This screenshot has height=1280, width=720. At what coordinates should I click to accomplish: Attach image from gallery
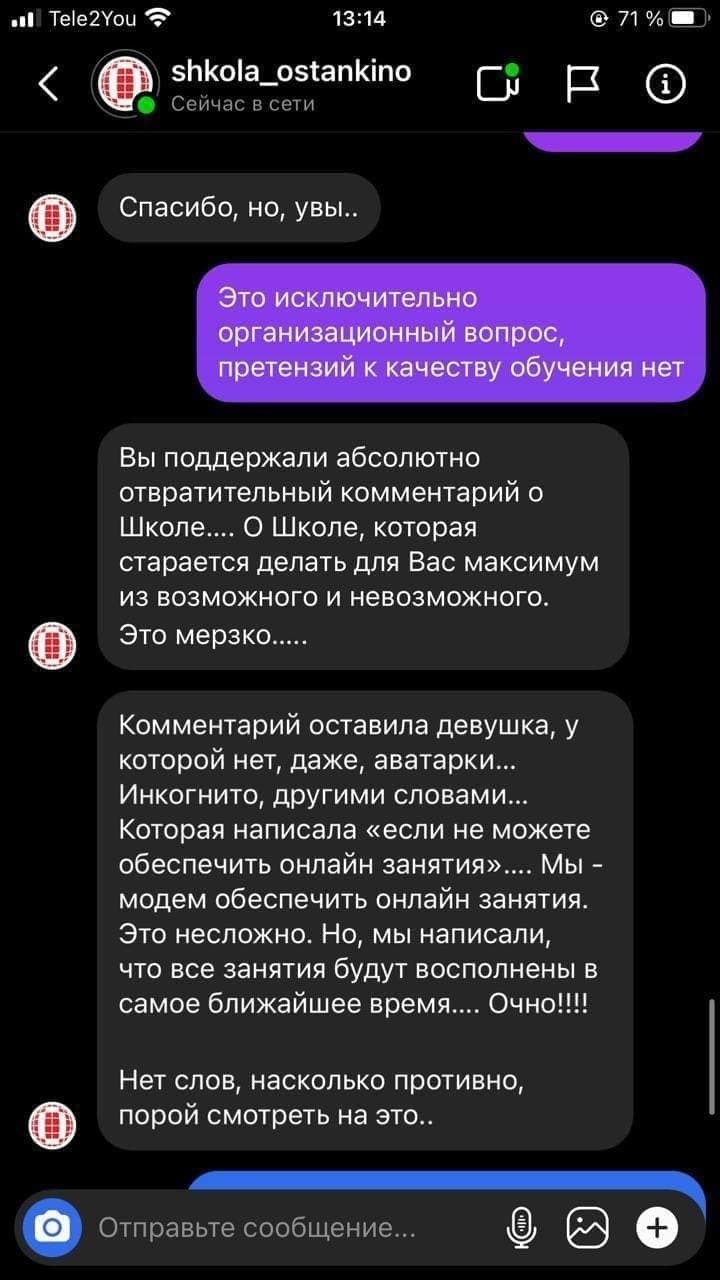click(588, 1227)
